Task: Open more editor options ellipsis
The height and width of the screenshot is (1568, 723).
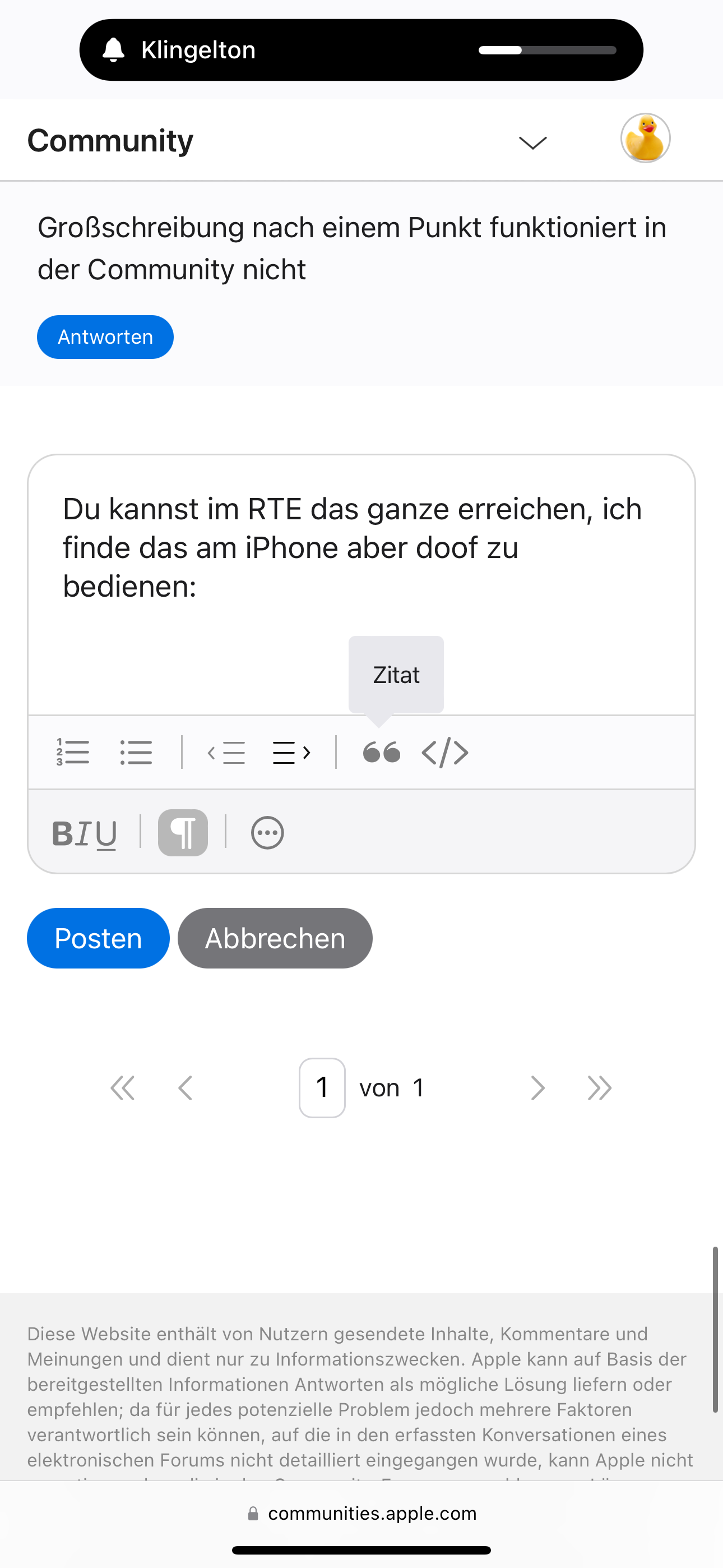Action: (267, 833)
